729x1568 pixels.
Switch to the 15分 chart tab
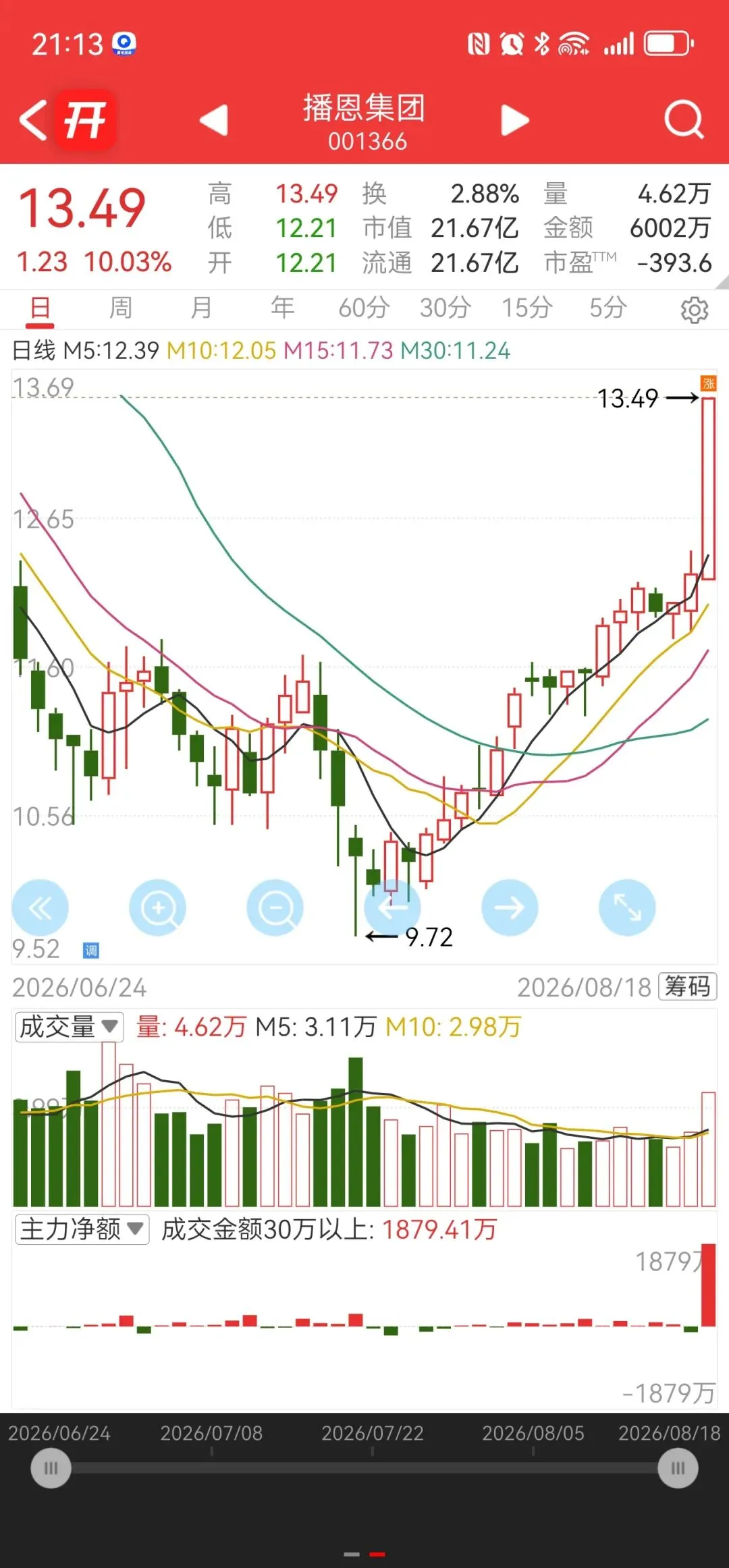click(526, 308)
